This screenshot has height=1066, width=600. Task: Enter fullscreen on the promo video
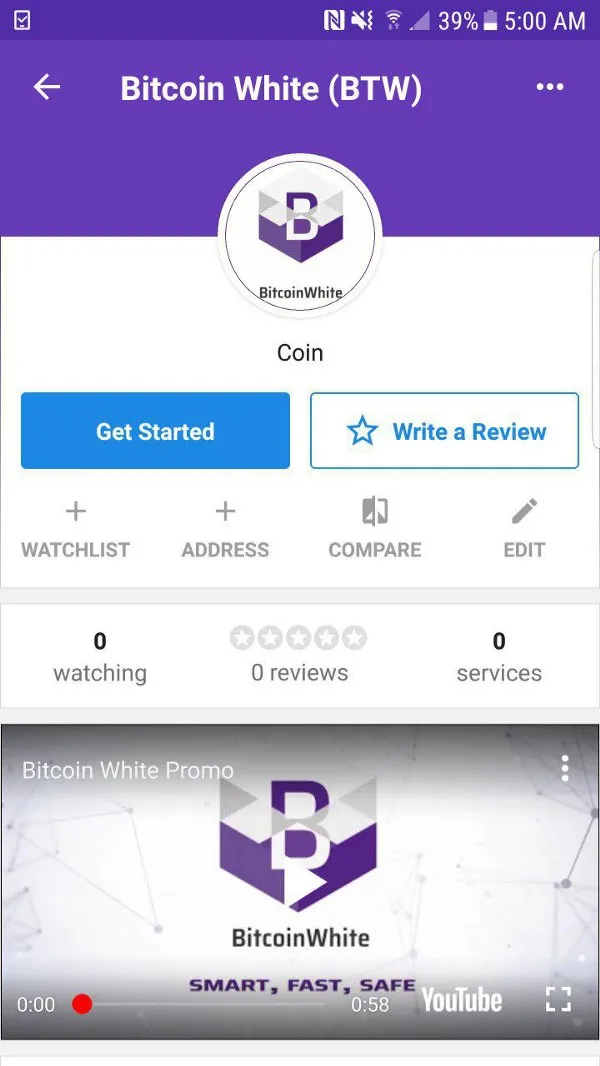pos(559,1000)
